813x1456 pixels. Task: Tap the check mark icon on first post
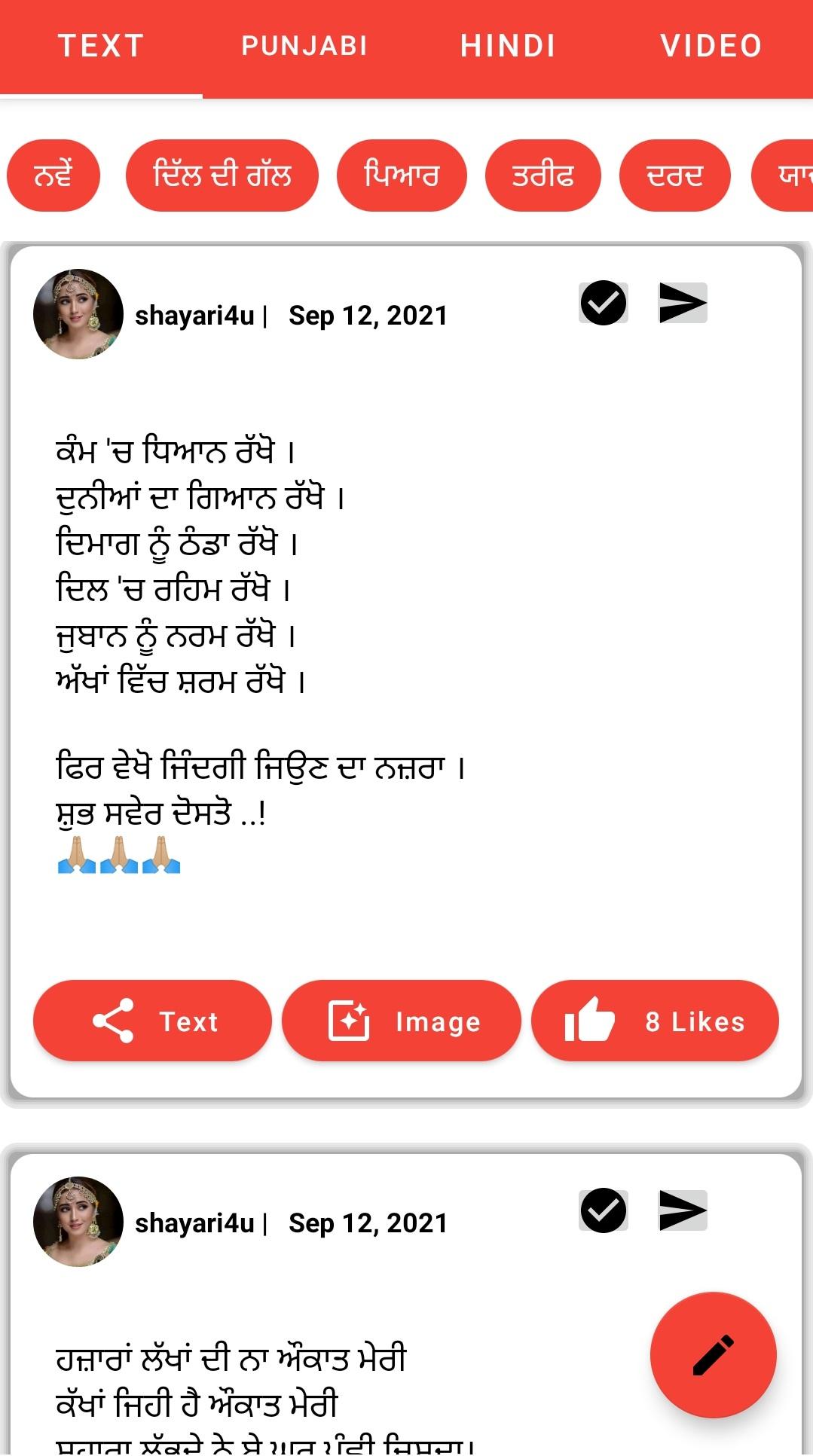pos(603,303)
